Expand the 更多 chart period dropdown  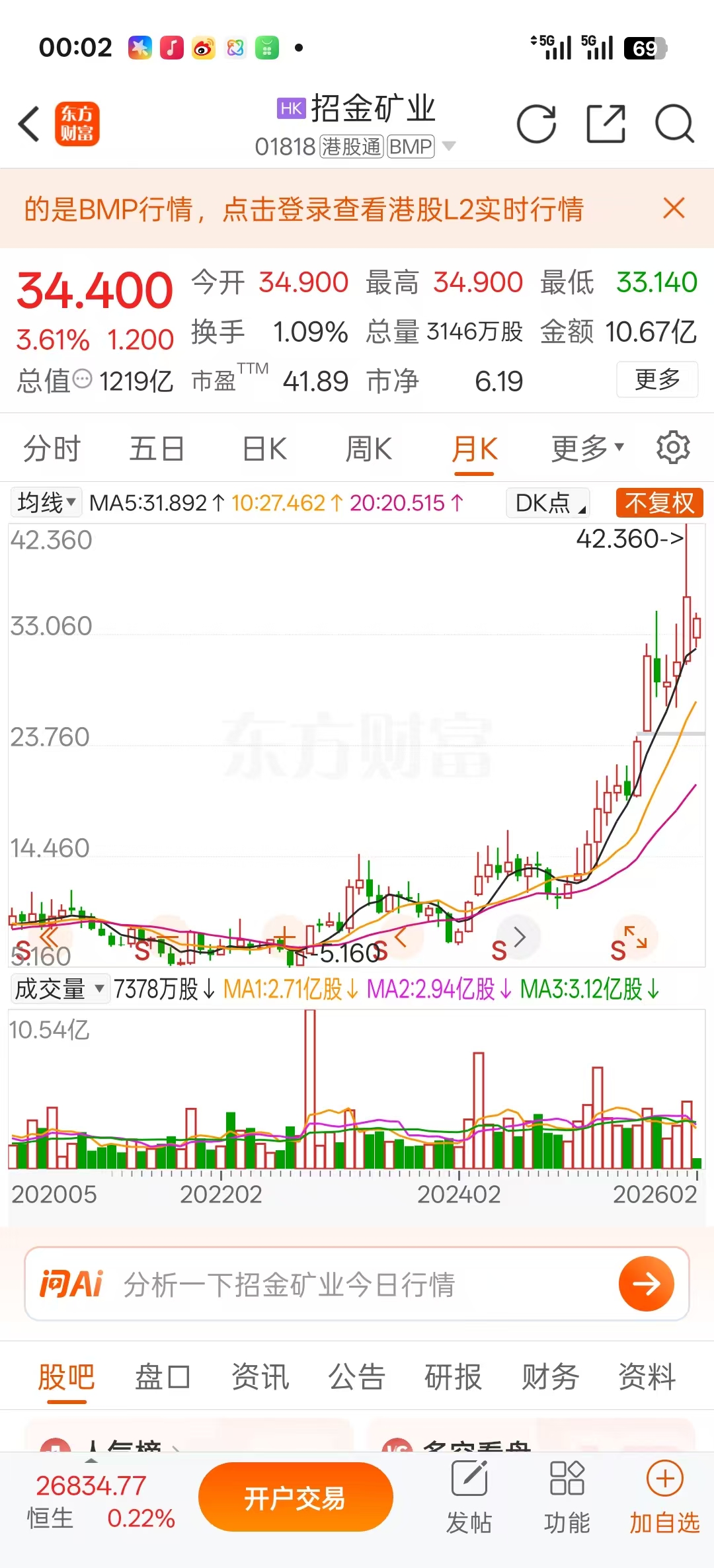point(587,449)
